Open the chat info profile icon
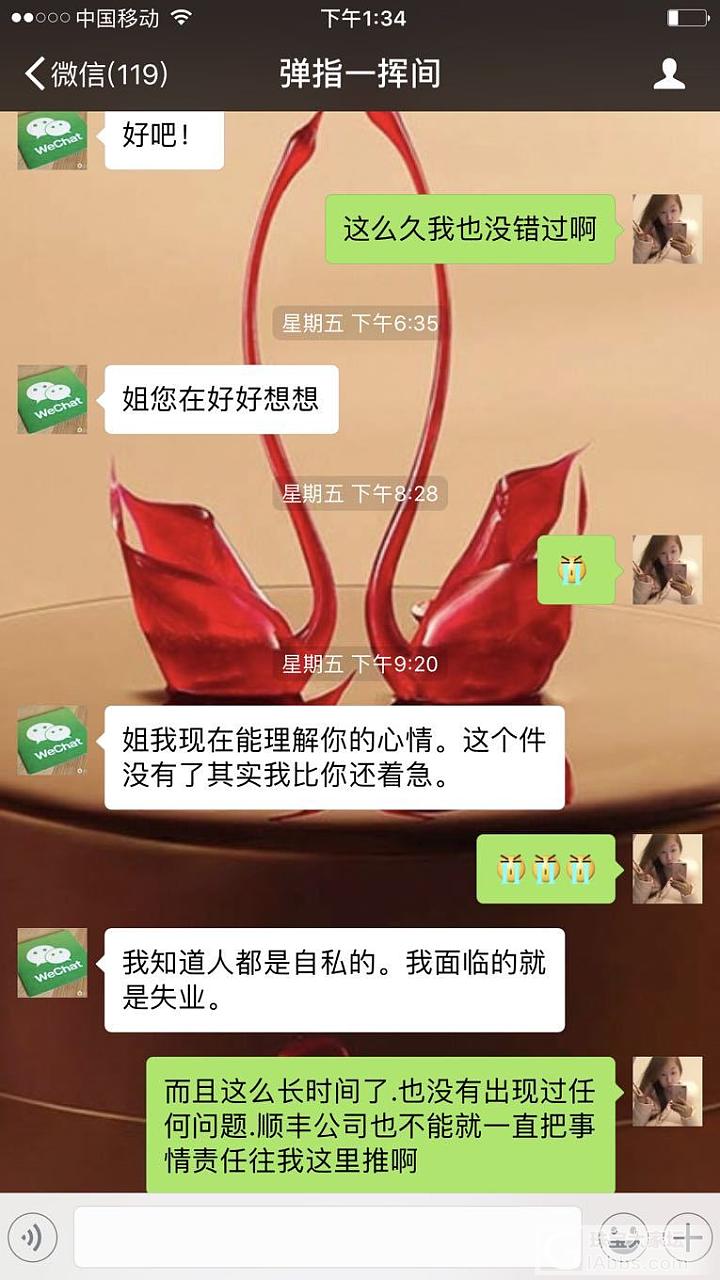Screen dimensions: 720x1280 (x=669, y=74)
